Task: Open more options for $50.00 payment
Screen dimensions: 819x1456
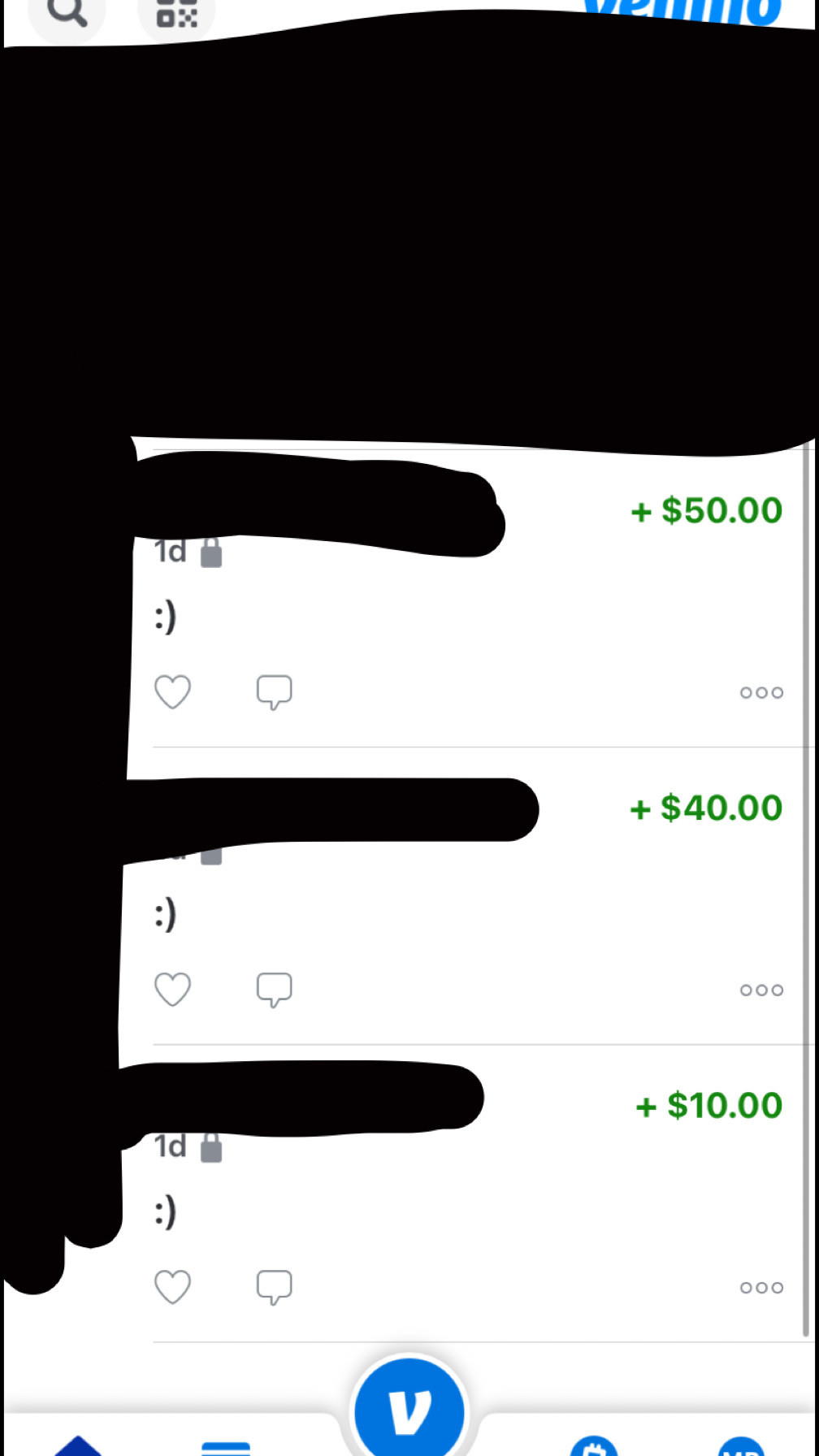Action: click(761, 692)
